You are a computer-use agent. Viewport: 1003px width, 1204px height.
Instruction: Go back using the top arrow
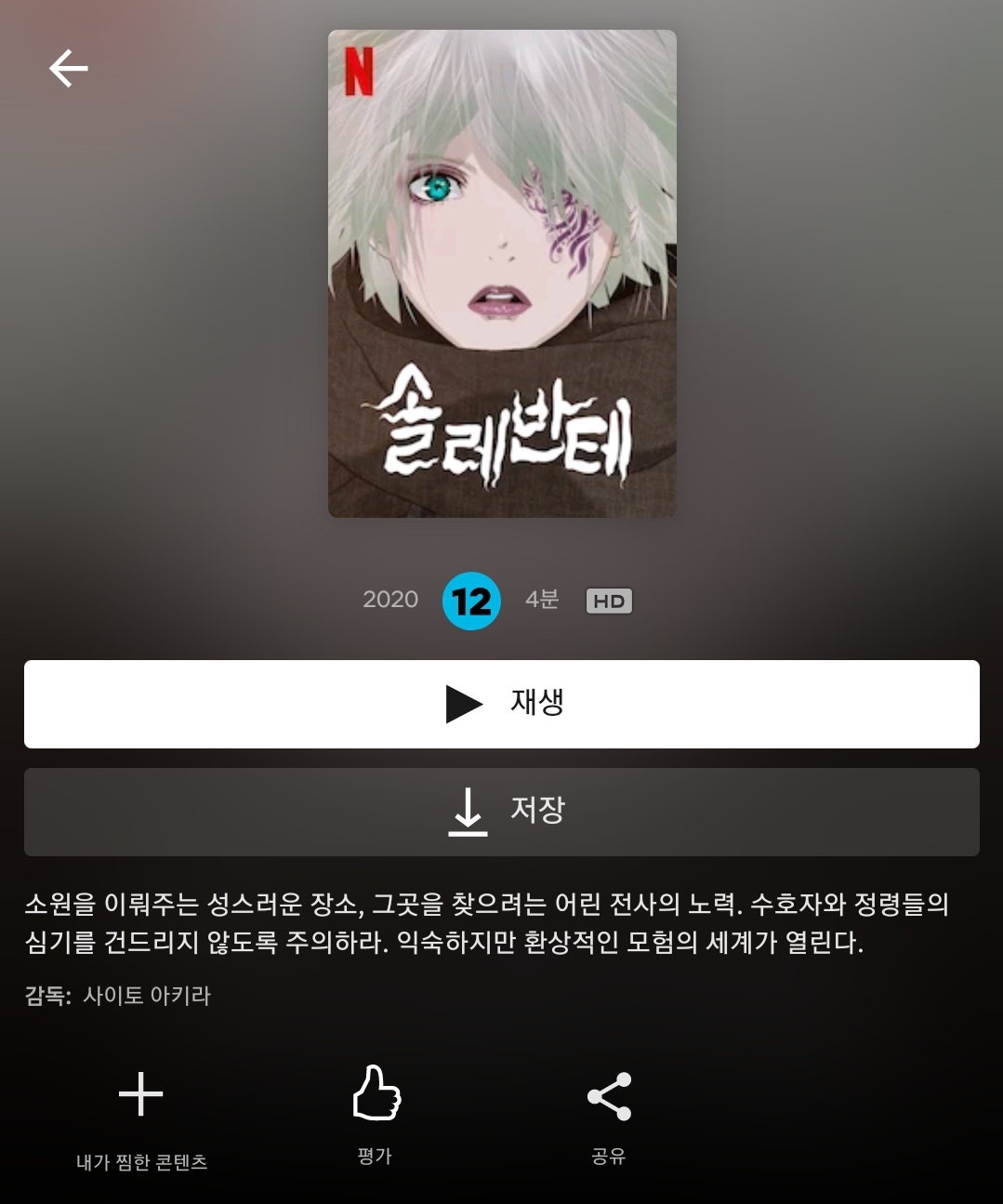(x=68, y=69)
